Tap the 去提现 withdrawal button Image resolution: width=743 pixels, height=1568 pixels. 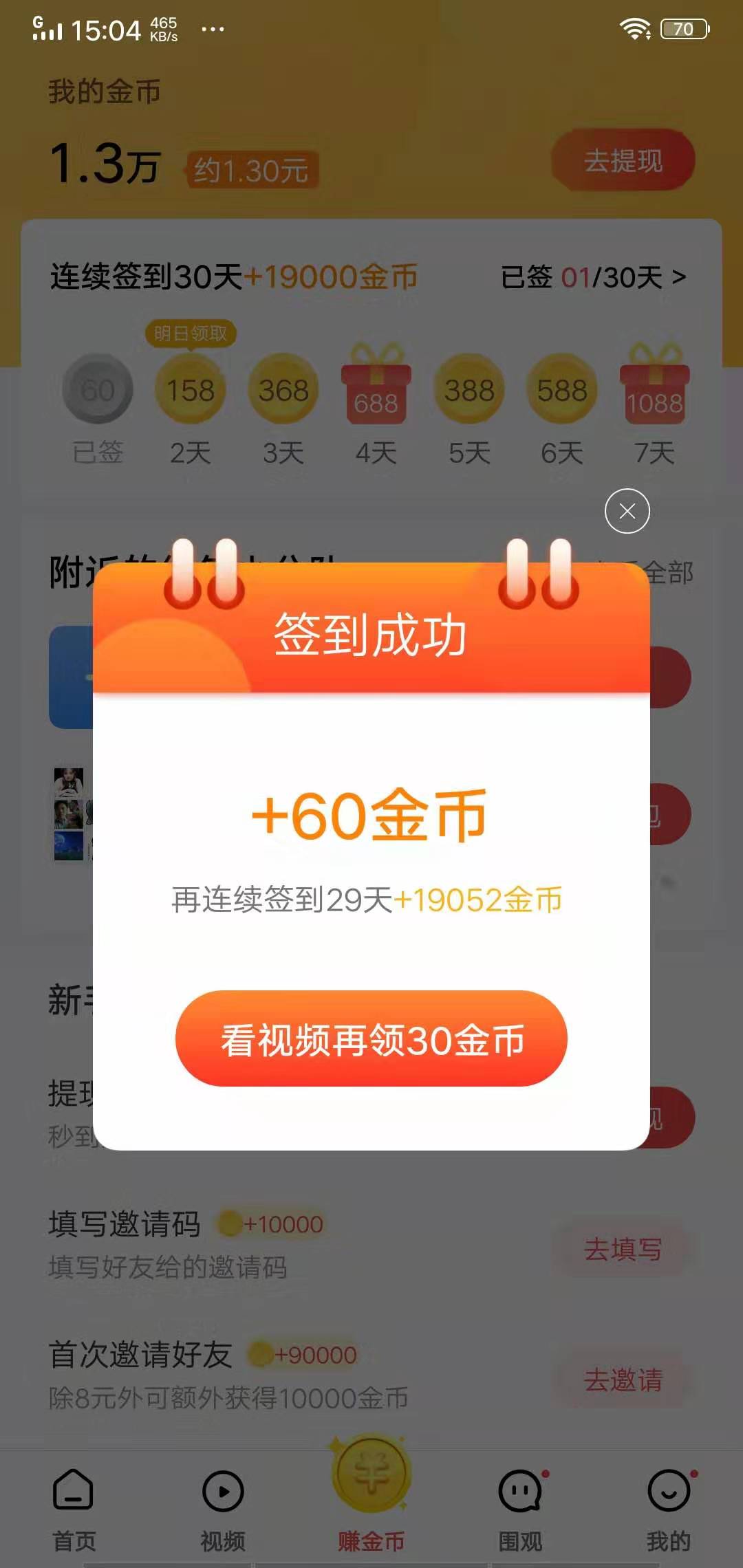[621, 161]
